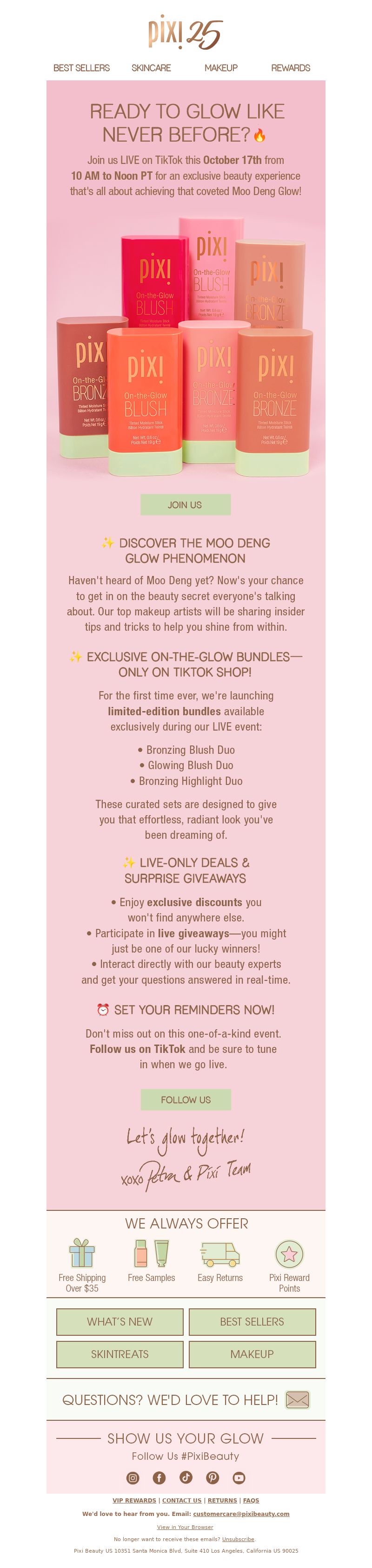
Task: Select the green Best Sellers button
Action: coord(252,1321)
